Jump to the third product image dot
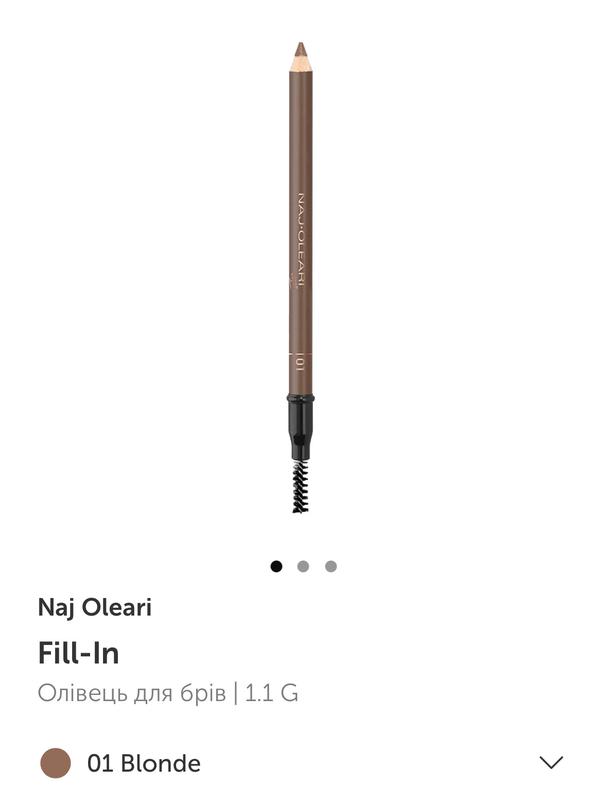Image resolution: width=607 pixels, height=800 pixels. pos(331,566)
